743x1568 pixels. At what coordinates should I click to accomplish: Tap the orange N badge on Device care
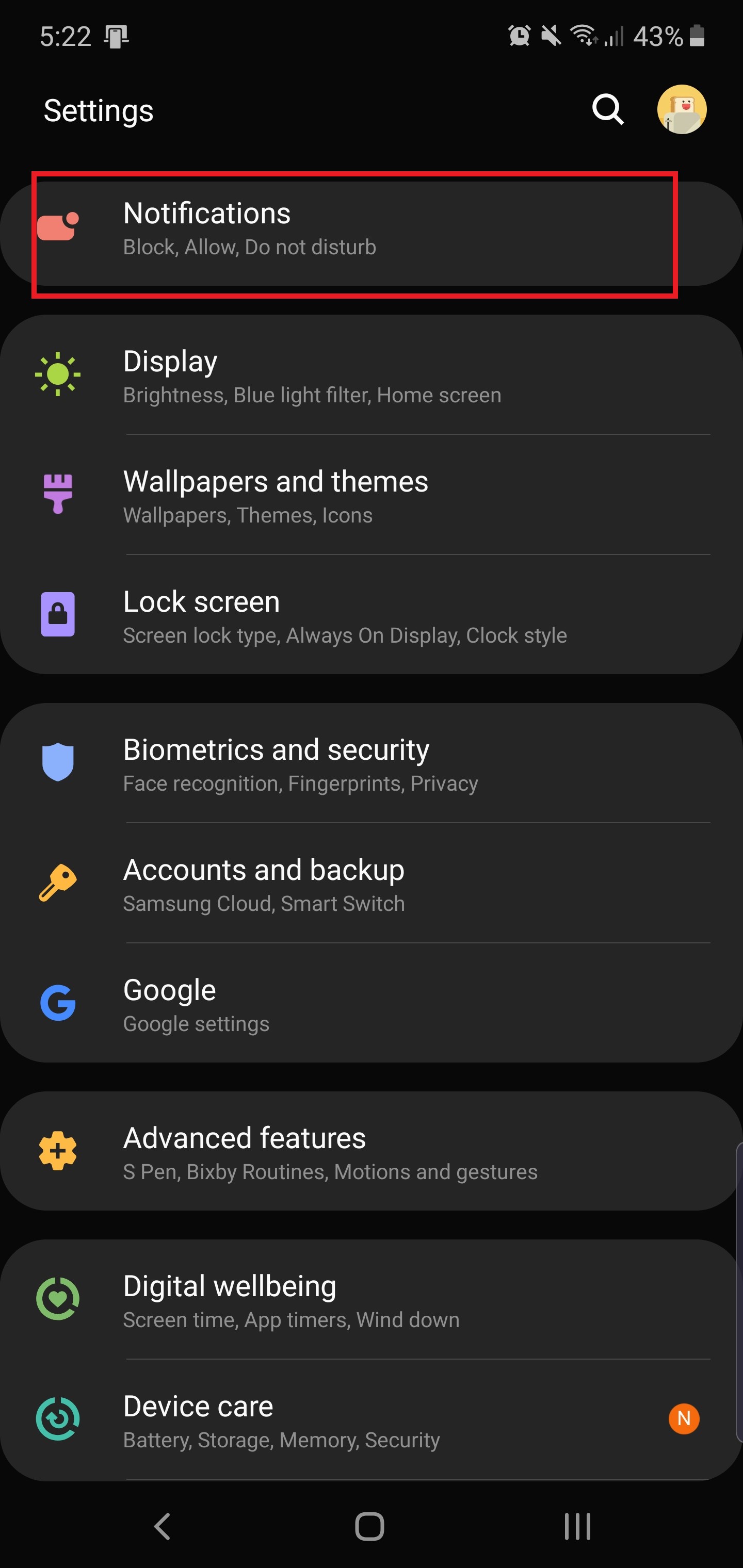click(683, 1419)
